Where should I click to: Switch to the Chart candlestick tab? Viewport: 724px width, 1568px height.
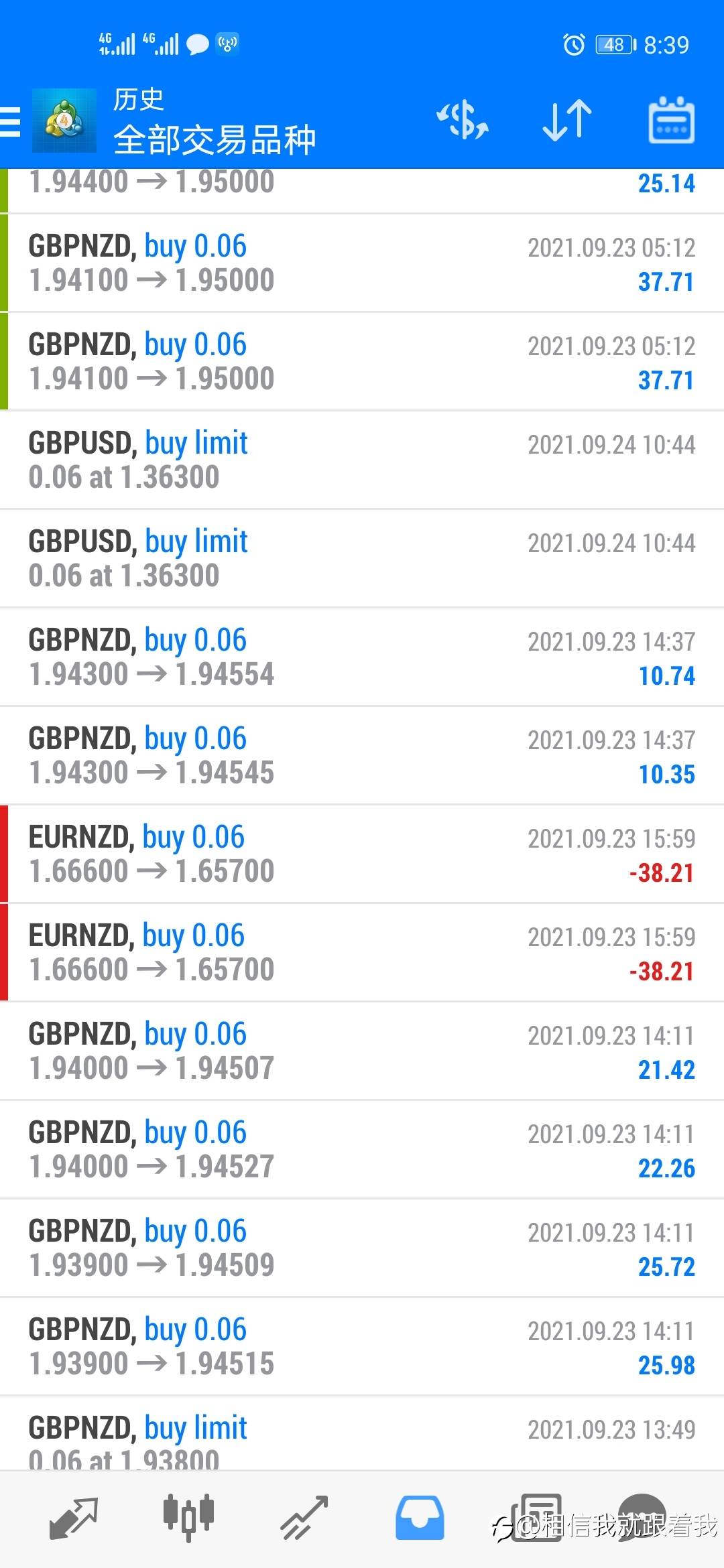(x=188, y=1518)
